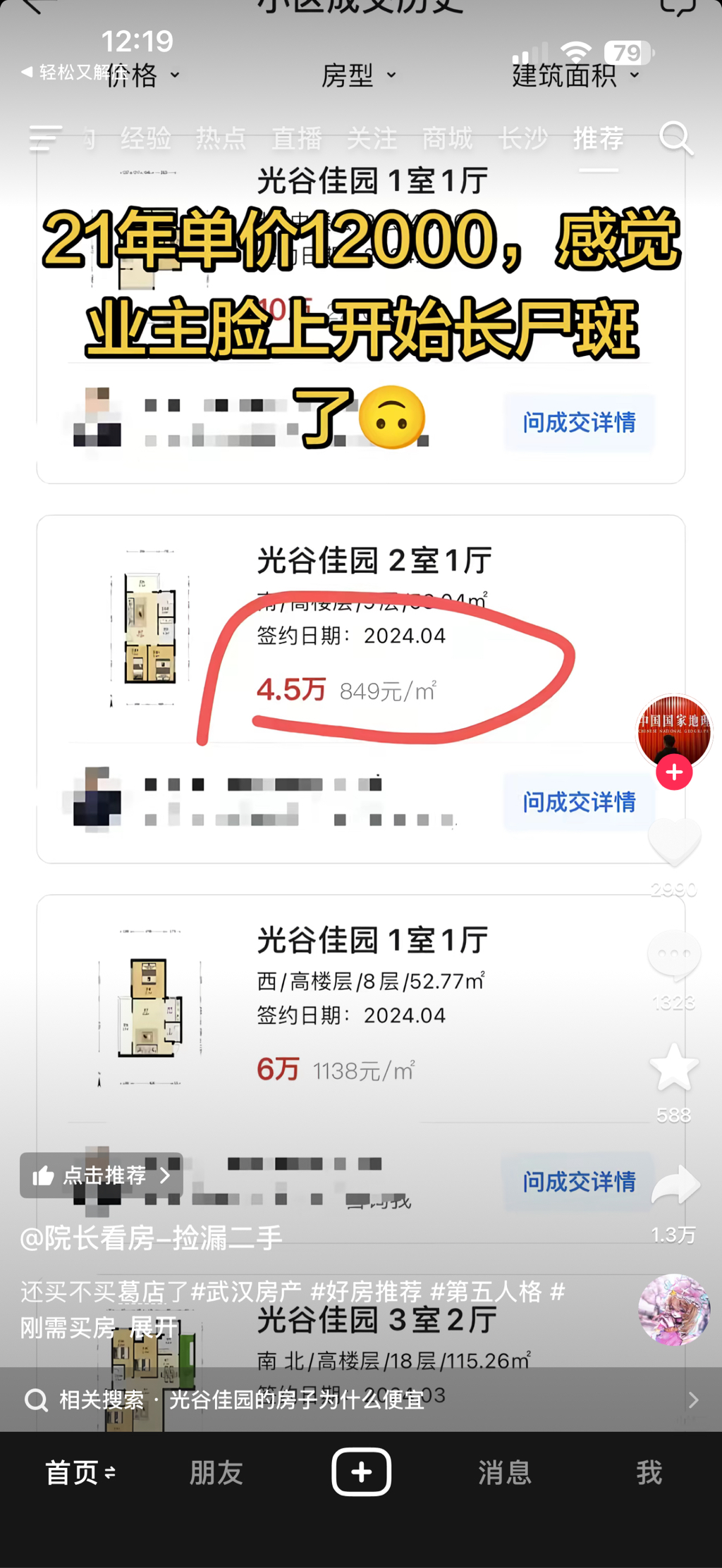Create a new post with the plus button
The height and width of the screenshot is (1568, 722).
click(361, 1471)
